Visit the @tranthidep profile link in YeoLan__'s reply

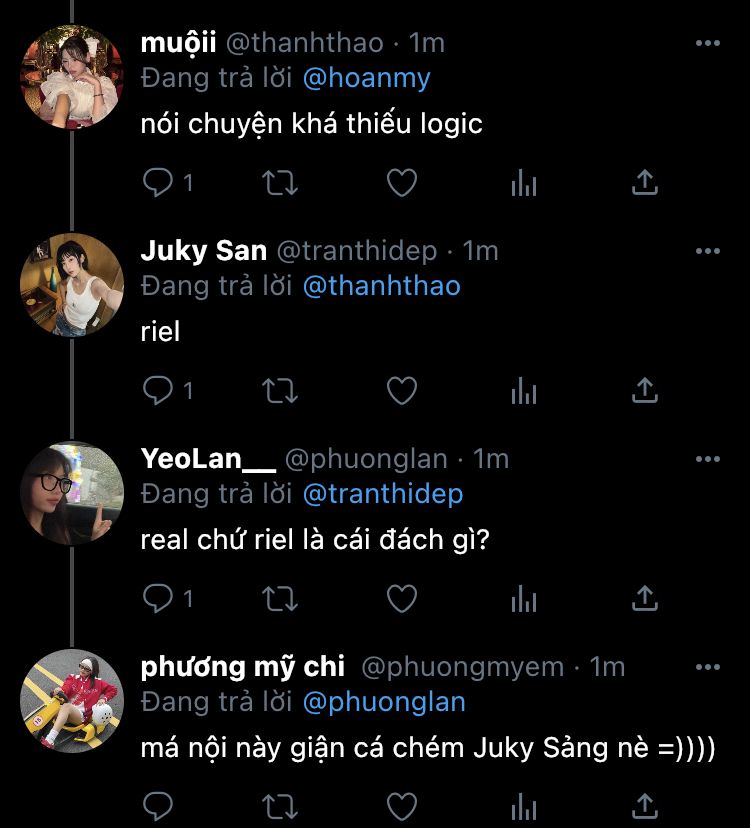coord(383,494)
